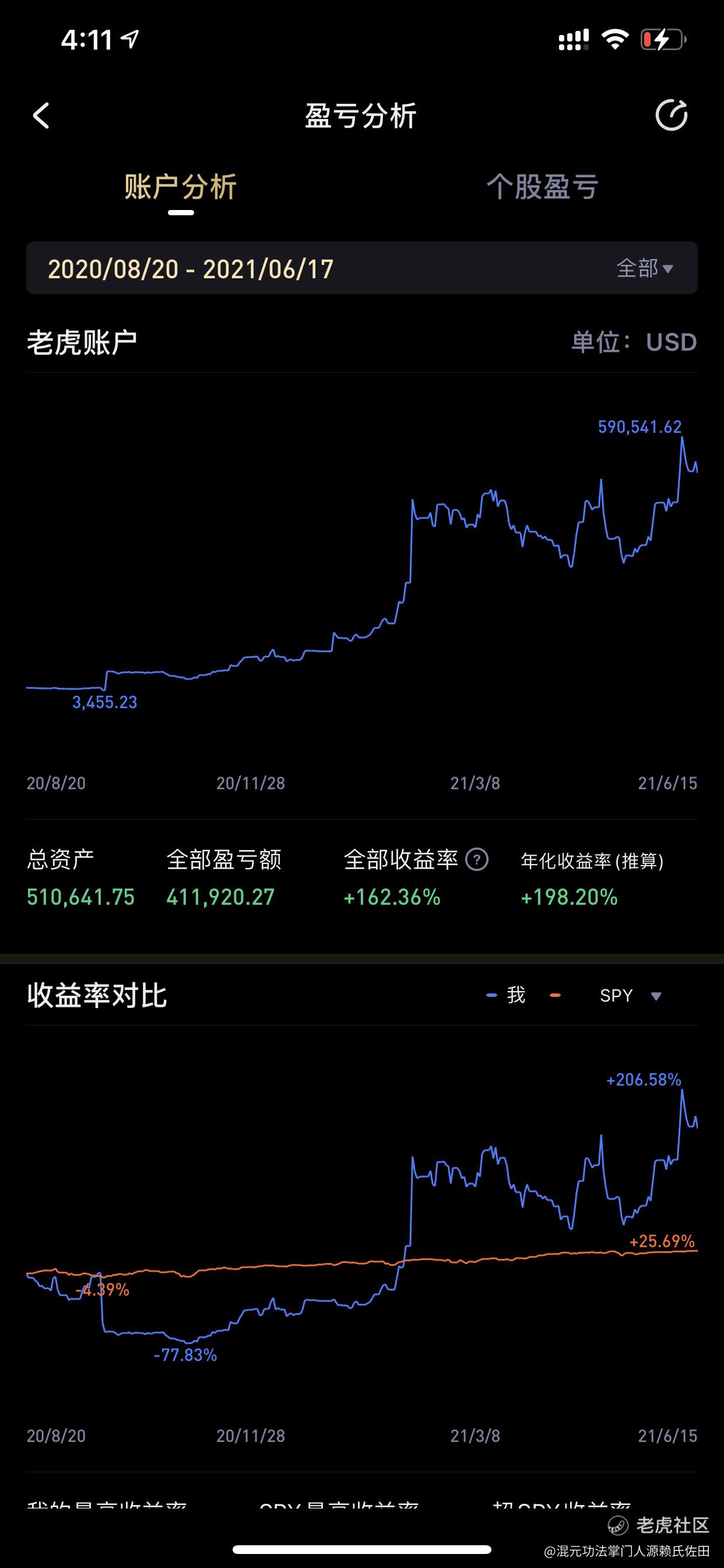The height and width of the screenshot is (1568, 724).
Task: Switch to the 个股盈亏 tab
Action: [x=542, y=187]
